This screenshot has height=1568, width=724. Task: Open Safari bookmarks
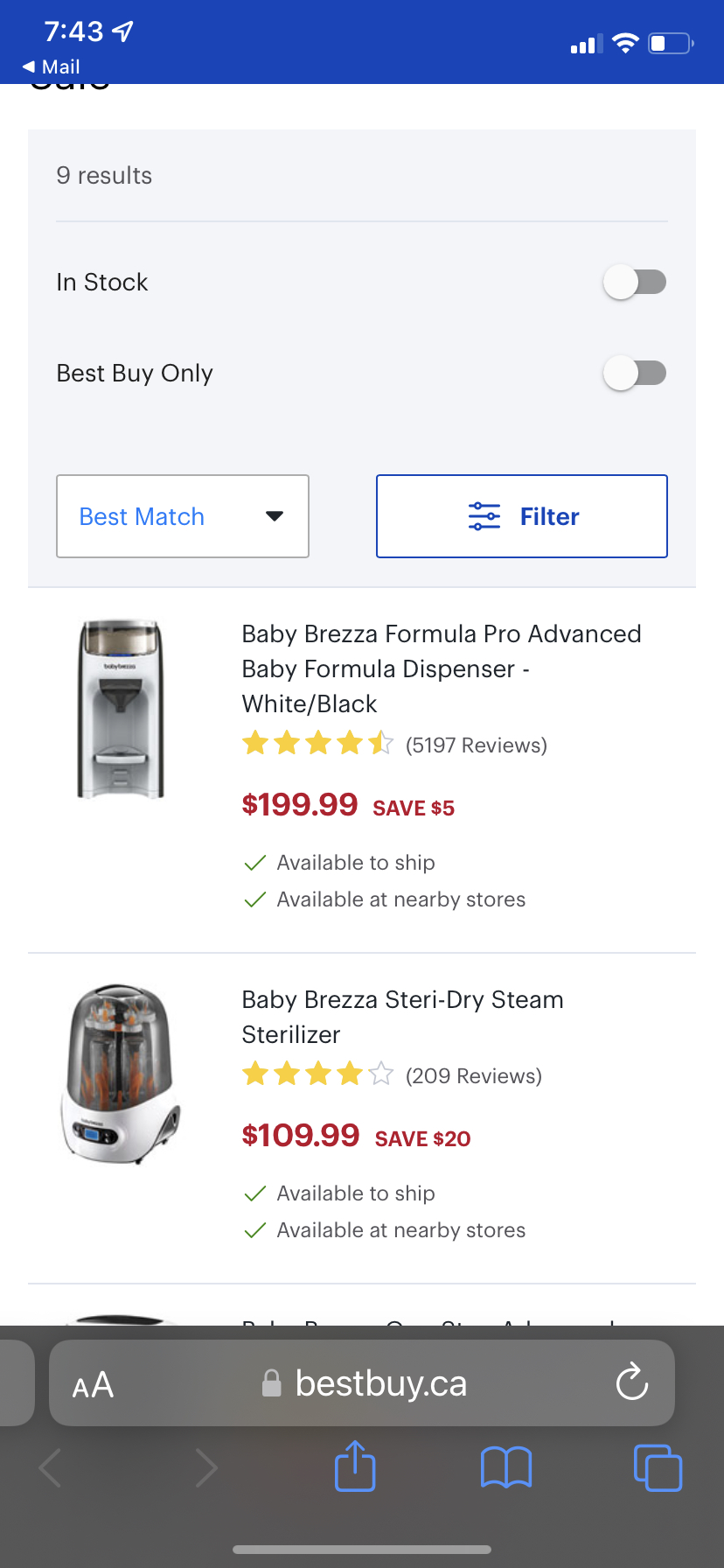coord(506,1467)
